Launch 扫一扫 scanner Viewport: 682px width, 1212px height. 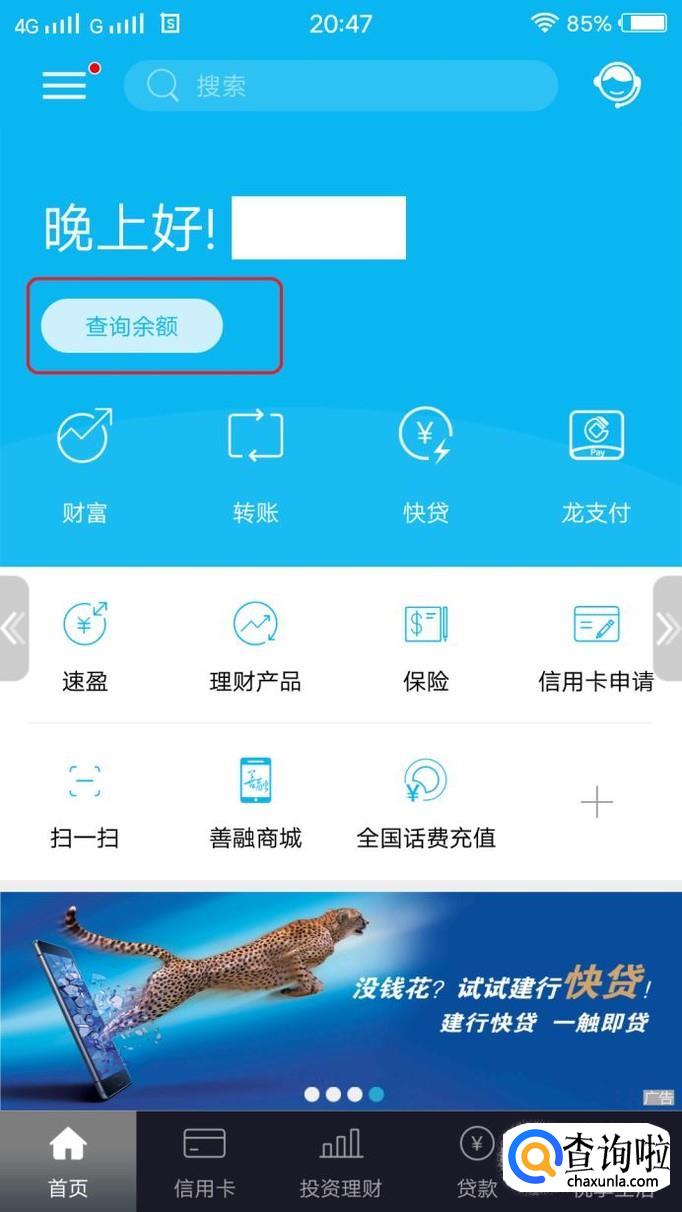(85, 802)
